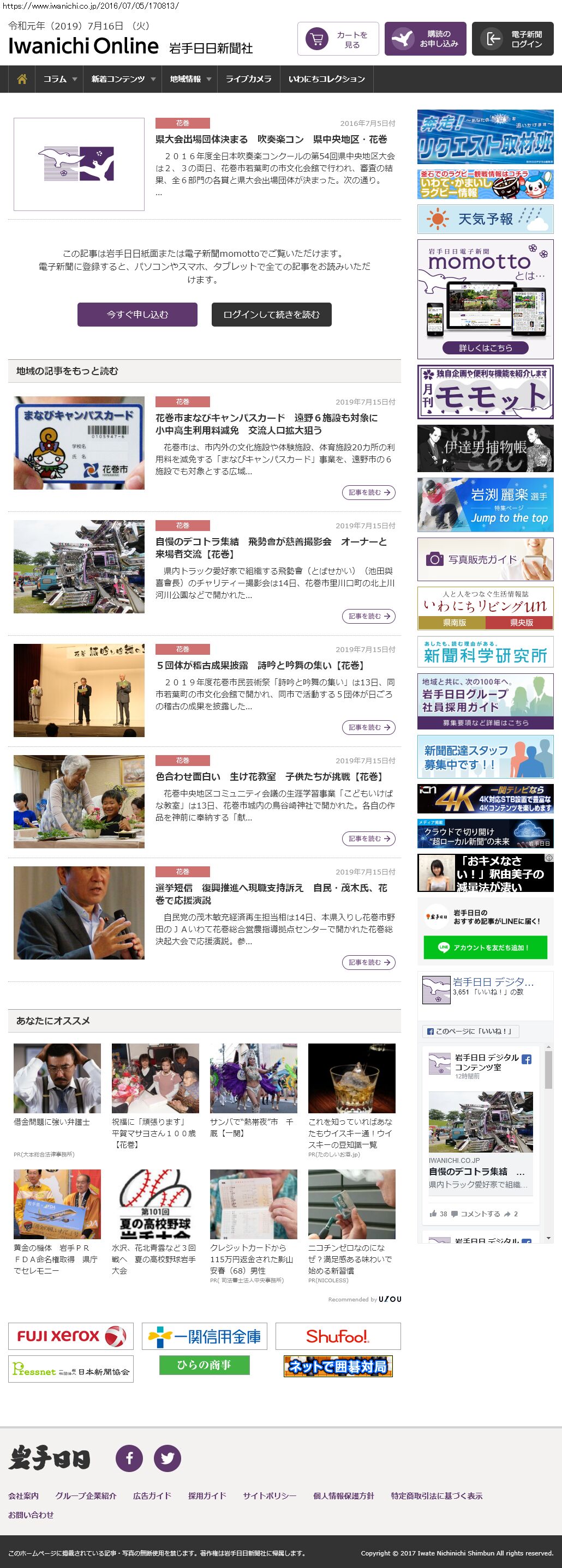This screenshot has width=562, height=1568.
Task: Visit the Facebook page icon in footer
Action: pos(129,1458)
